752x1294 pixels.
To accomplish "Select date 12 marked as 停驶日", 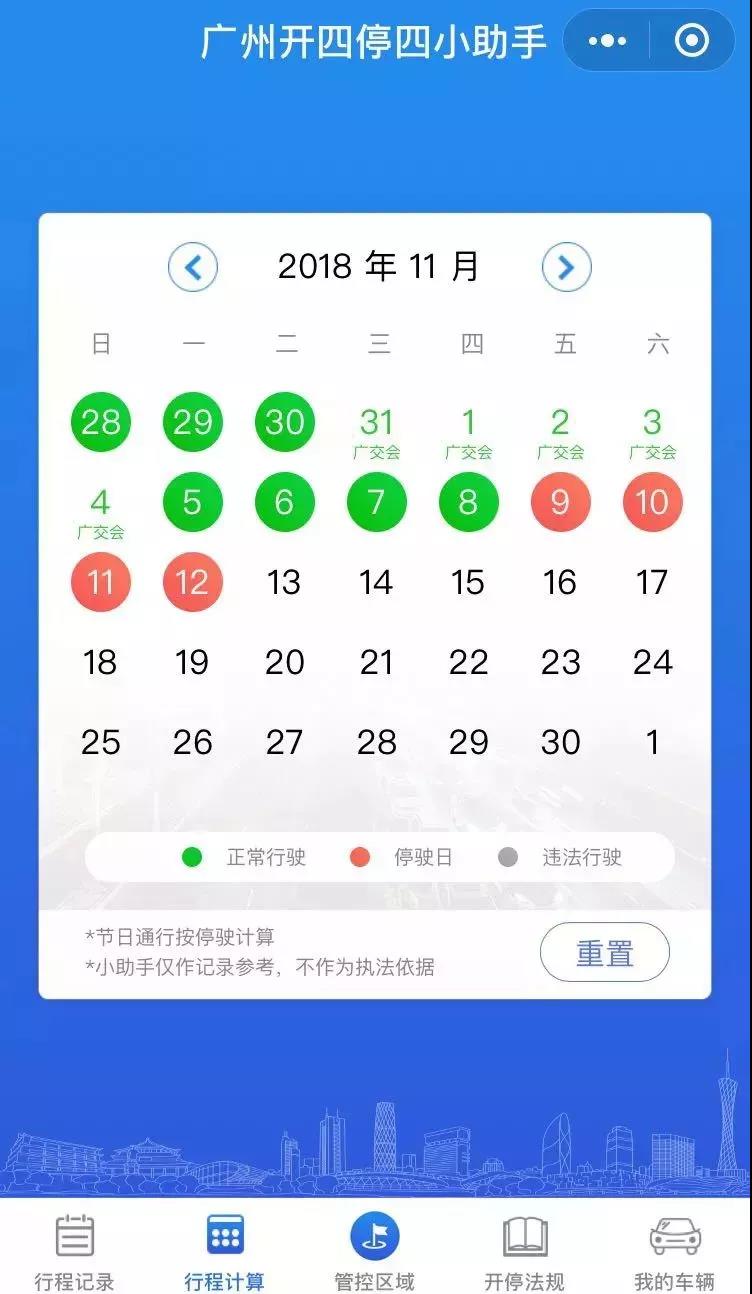I will click(x=192, y=582).
